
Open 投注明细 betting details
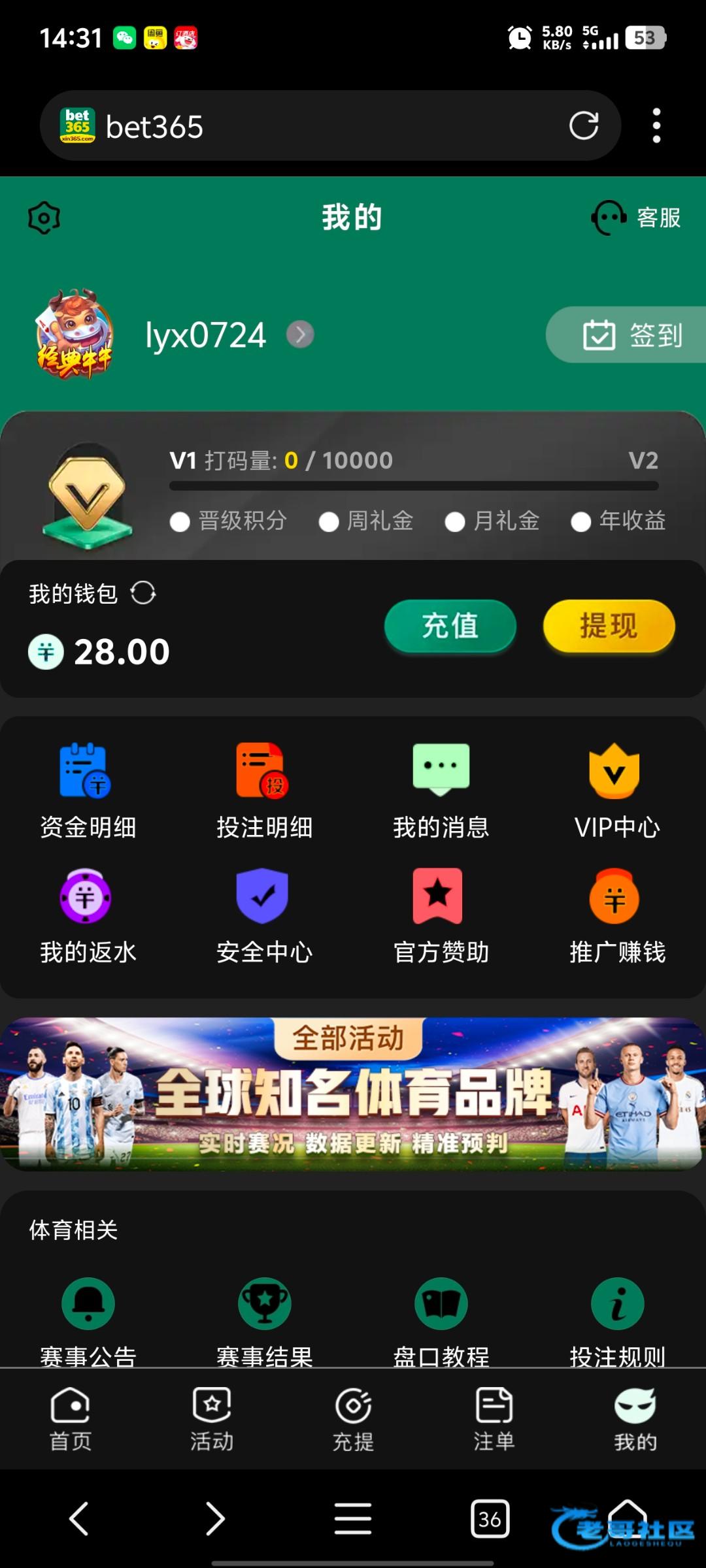click(x=264, y=791)
